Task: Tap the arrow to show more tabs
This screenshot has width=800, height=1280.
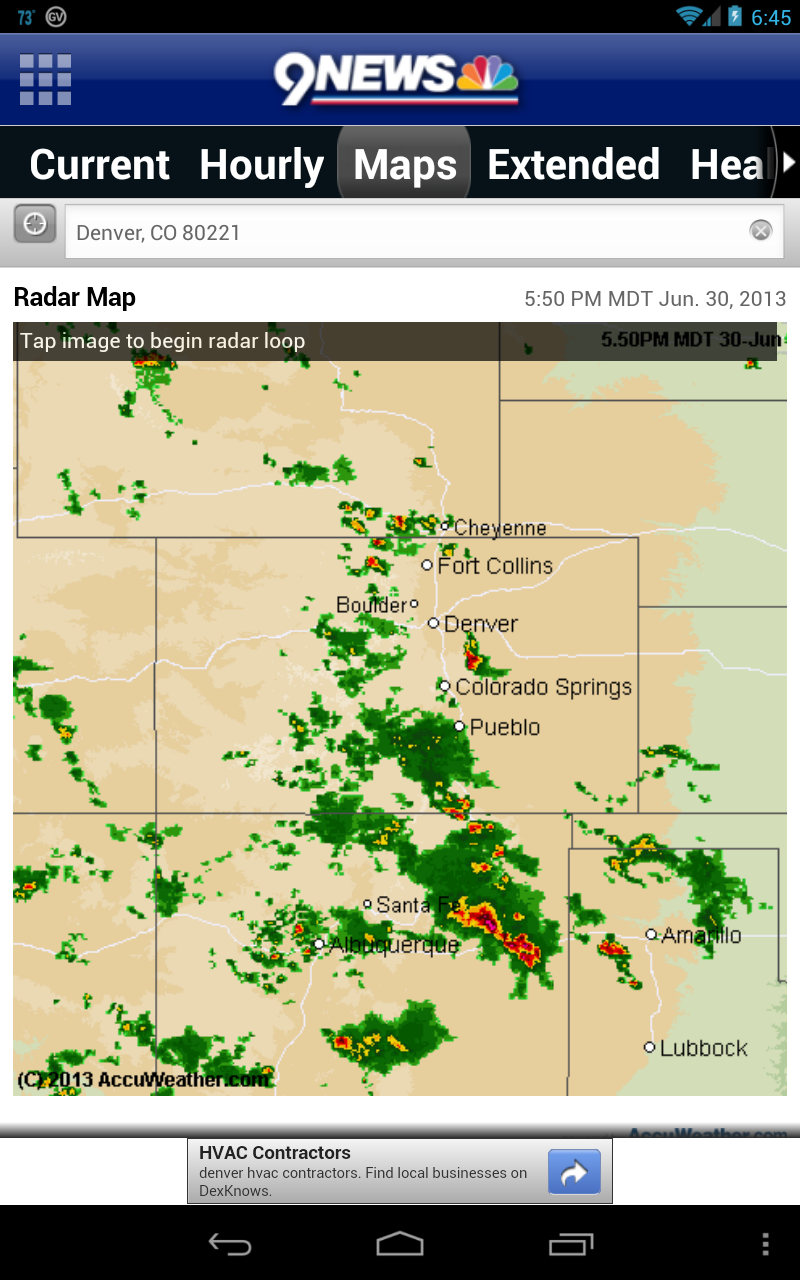Action: click(x=788, y=162)
